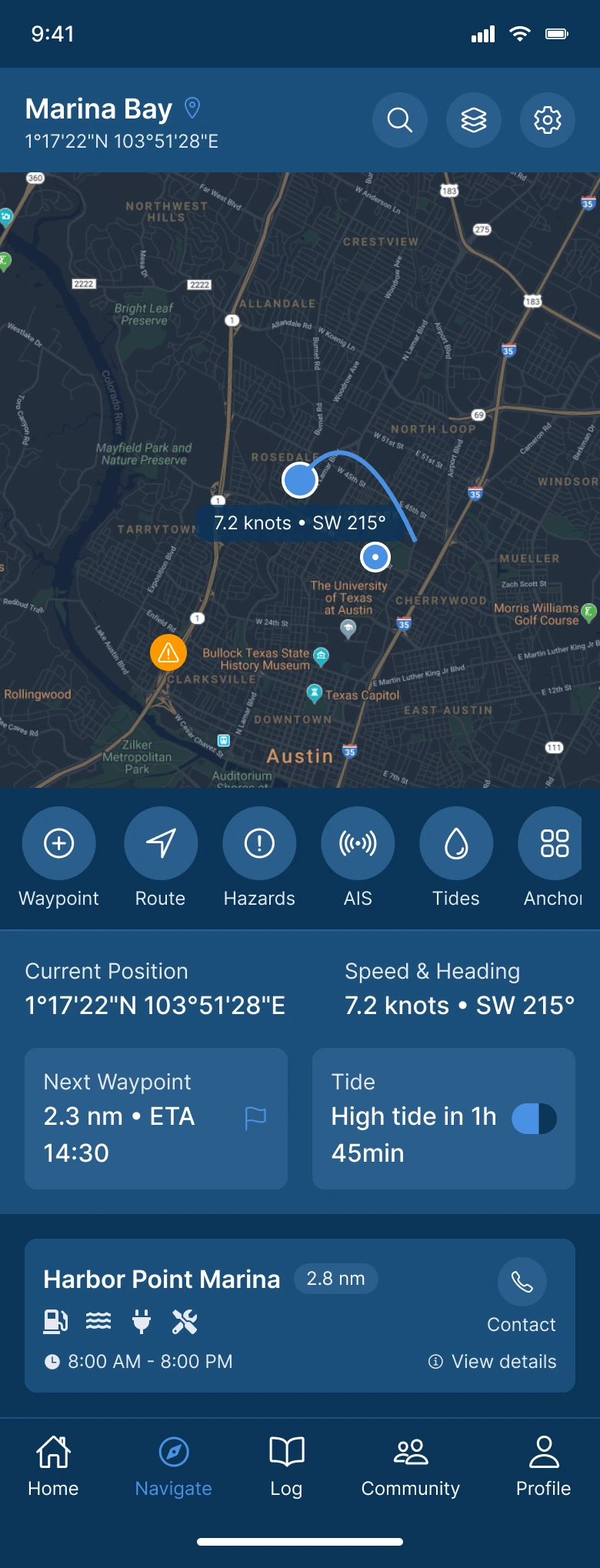Open the Next Waypoint card
Viewport: 600px width, 1568px height.
156,1118
